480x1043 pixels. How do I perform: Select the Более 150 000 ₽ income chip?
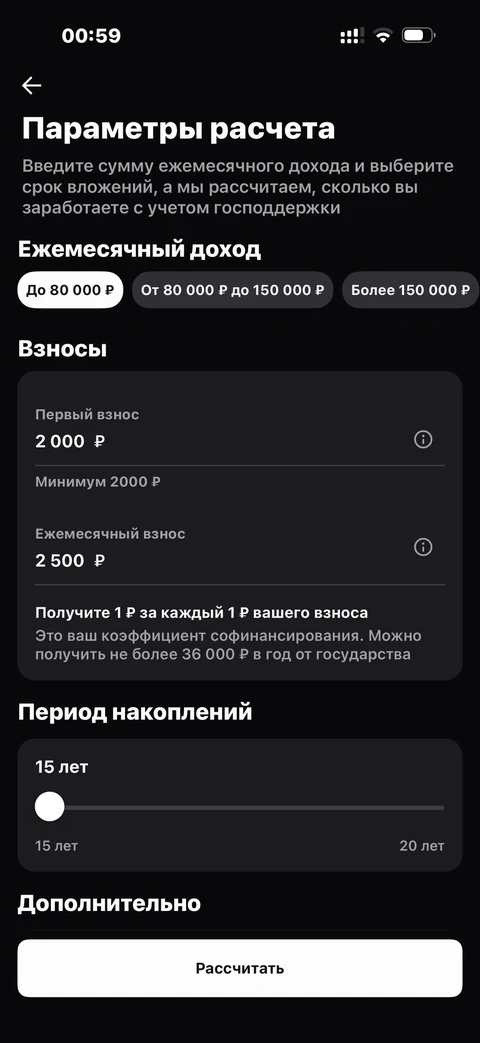(x=411, y=290)
